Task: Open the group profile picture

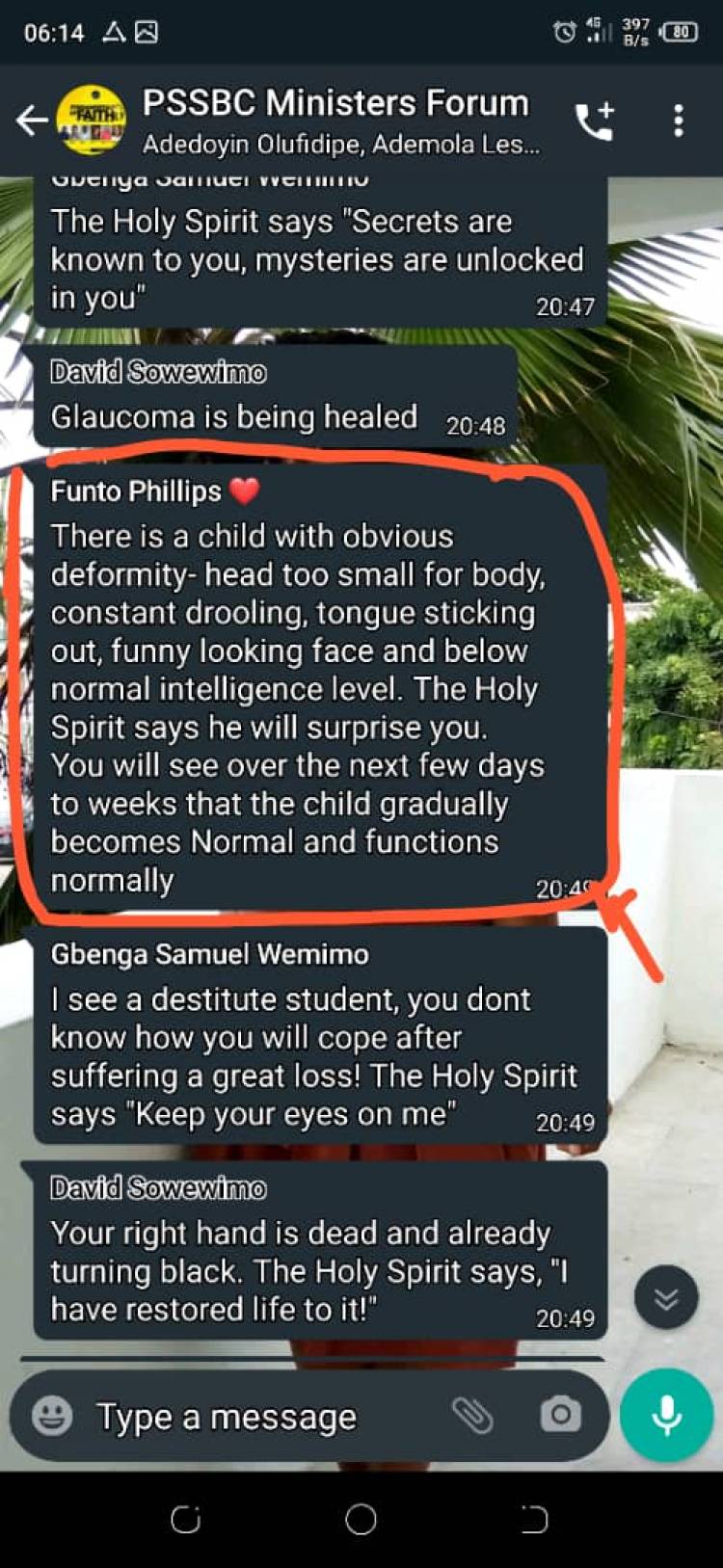Action: [92, 120]
